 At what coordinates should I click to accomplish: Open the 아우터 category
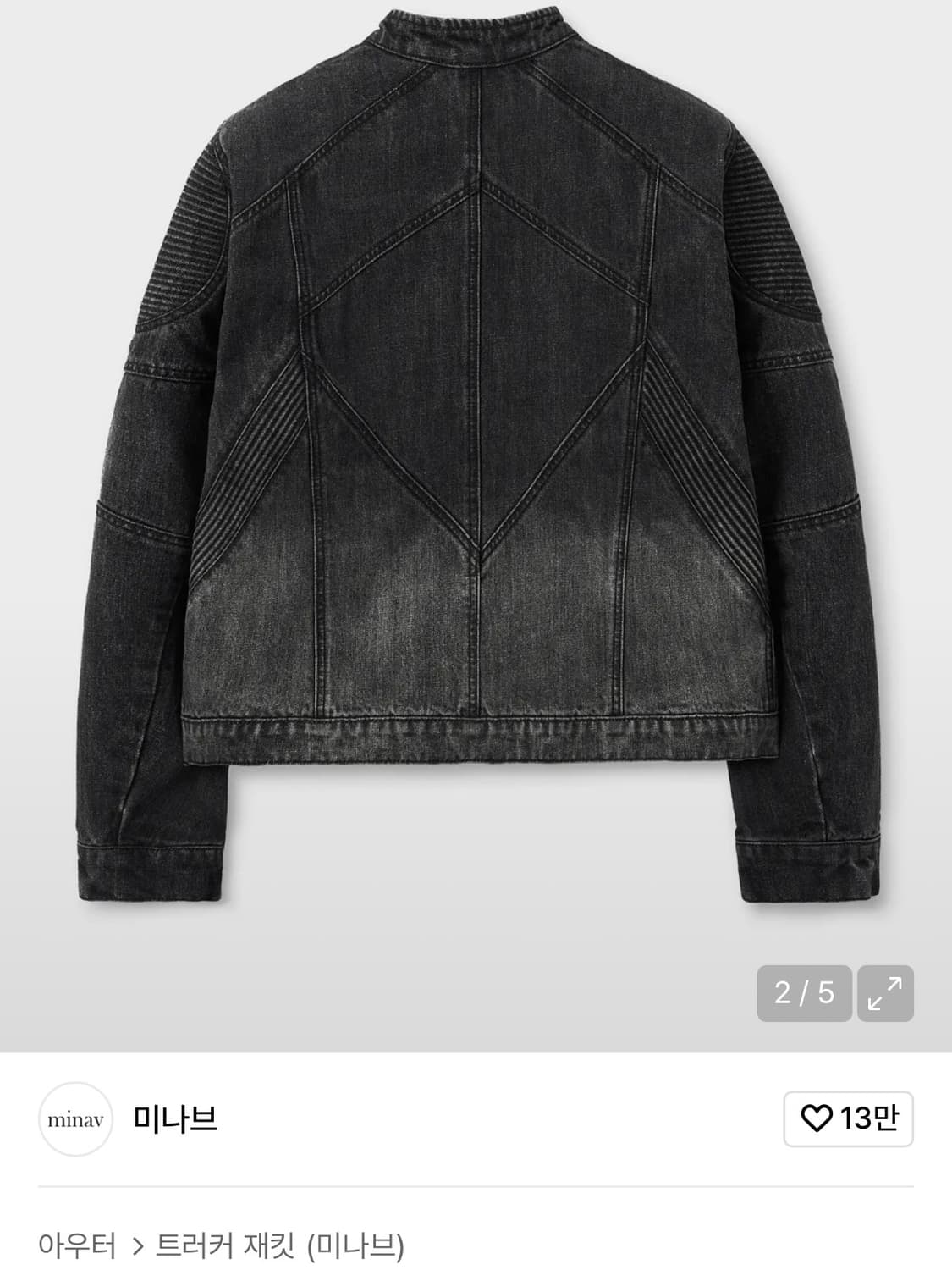click(77, 1245)
